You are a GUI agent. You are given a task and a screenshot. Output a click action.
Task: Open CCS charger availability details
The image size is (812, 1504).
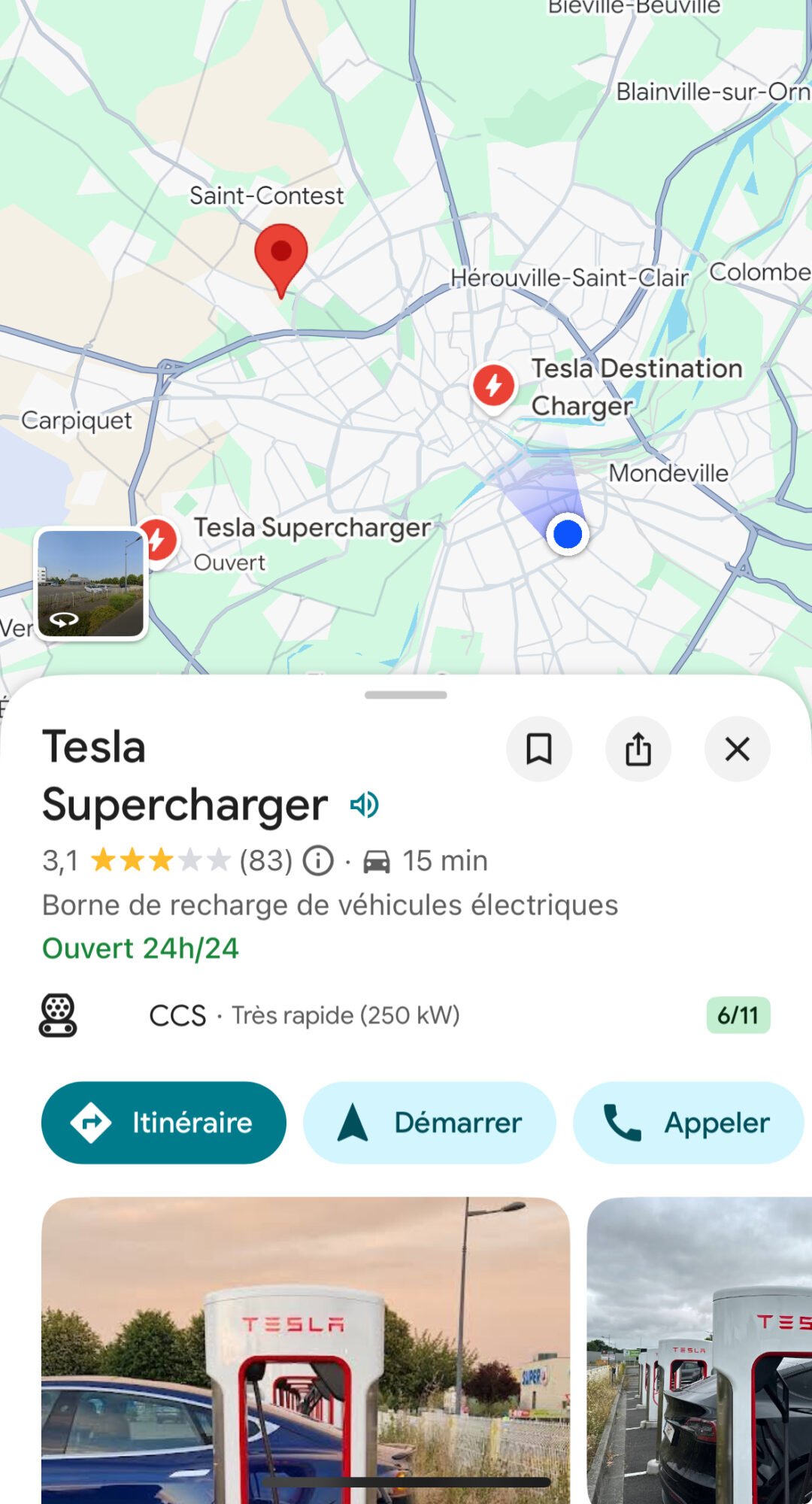click(404, 1015)
